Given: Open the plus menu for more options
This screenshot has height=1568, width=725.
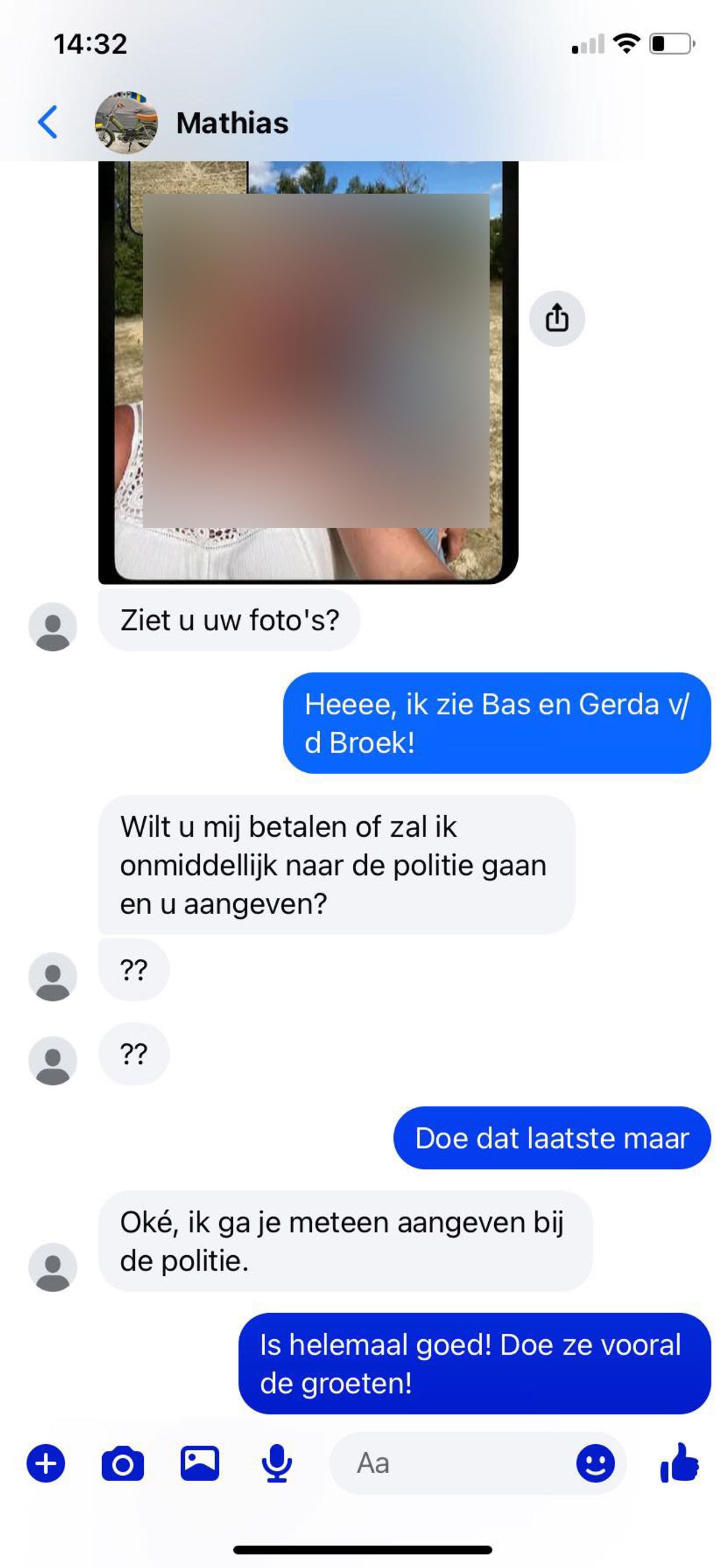Looking at the screenshot, I should point(46,1464).
